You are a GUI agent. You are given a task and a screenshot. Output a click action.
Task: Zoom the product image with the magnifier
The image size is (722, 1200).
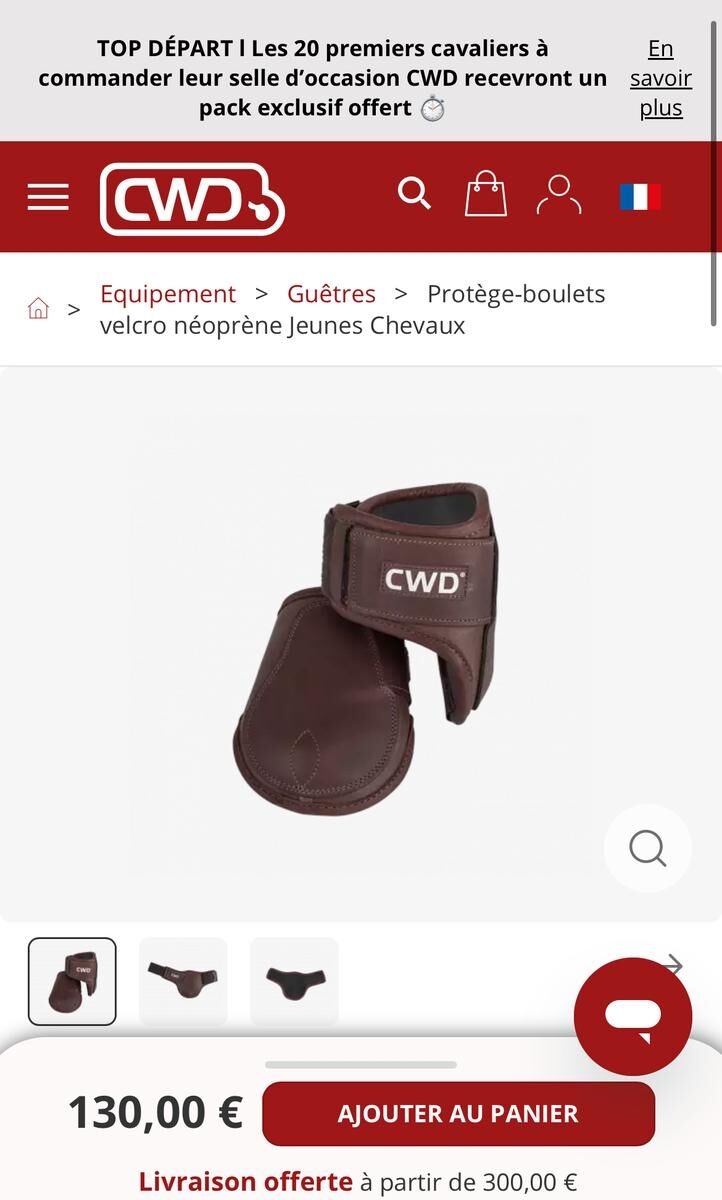coord(648,849)
